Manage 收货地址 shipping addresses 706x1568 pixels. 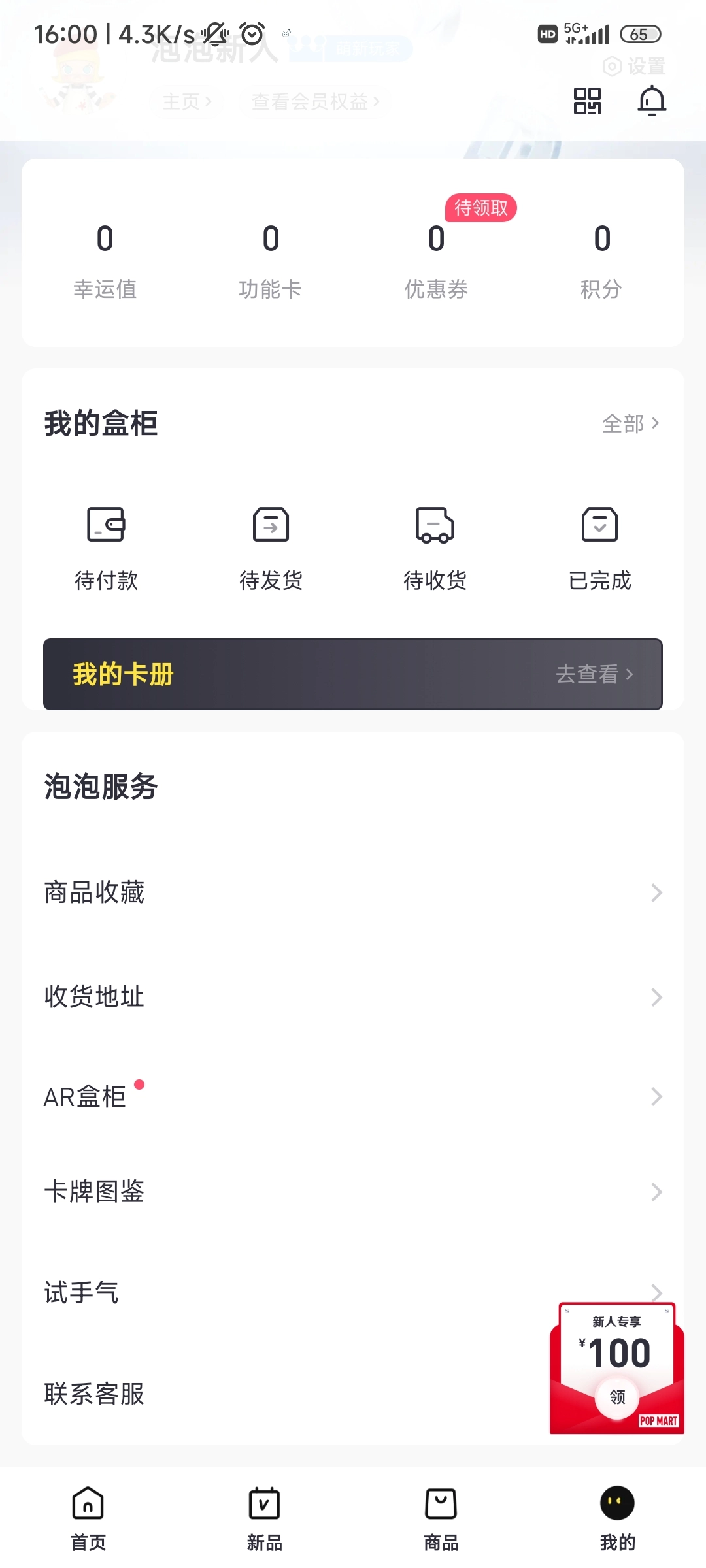[353, 997]
